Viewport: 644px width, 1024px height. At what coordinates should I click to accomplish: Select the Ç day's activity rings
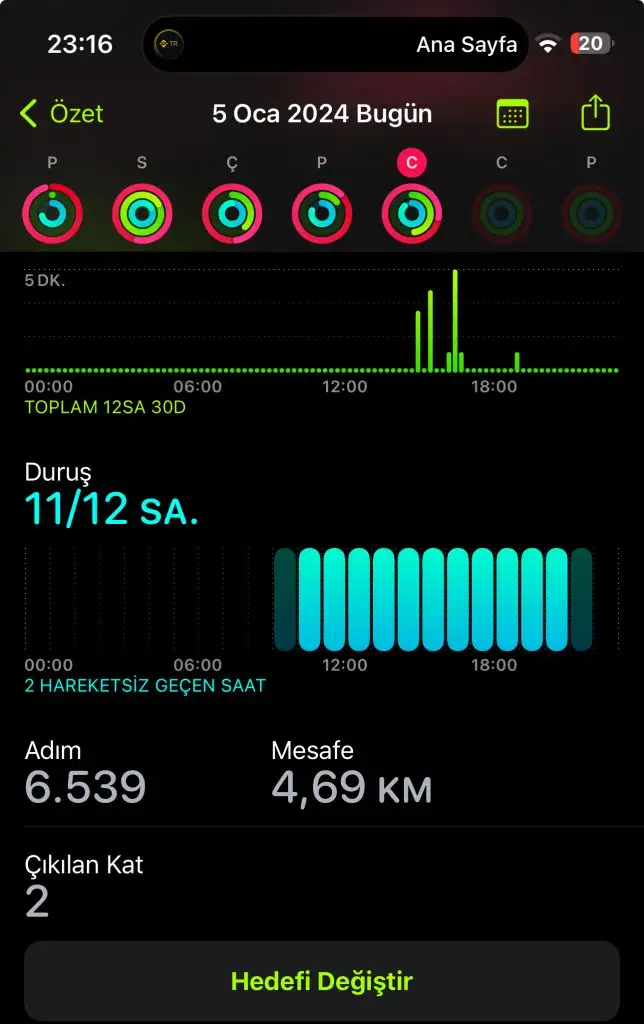232,213
